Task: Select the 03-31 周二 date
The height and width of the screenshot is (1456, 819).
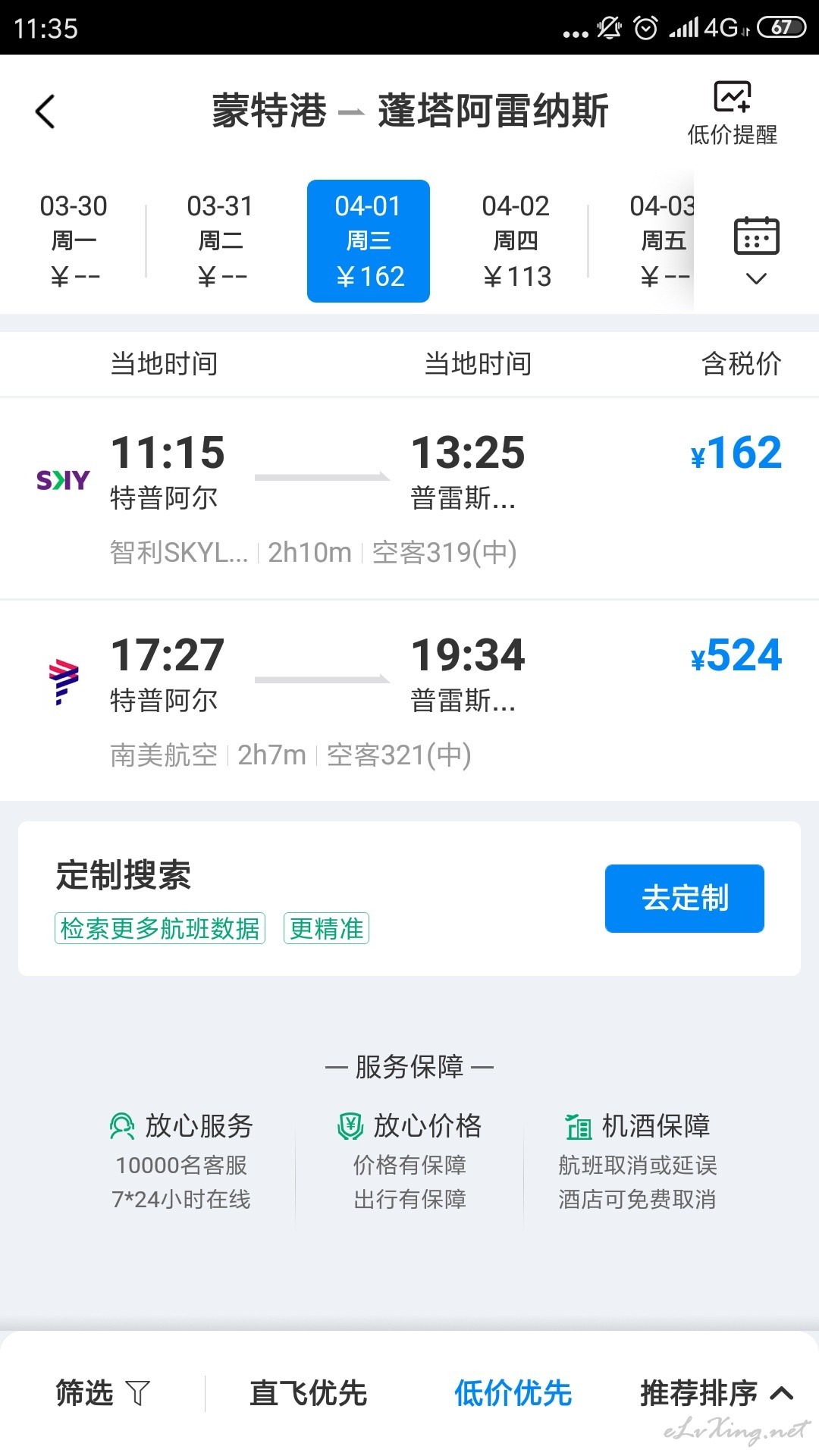Action: click(221, 240)
